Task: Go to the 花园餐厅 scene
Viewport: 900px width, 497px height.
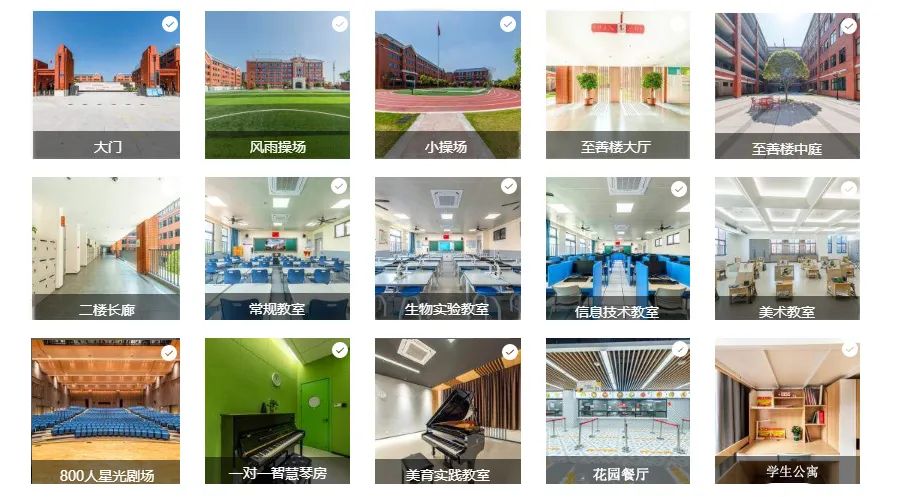Action: click(617, 410)
